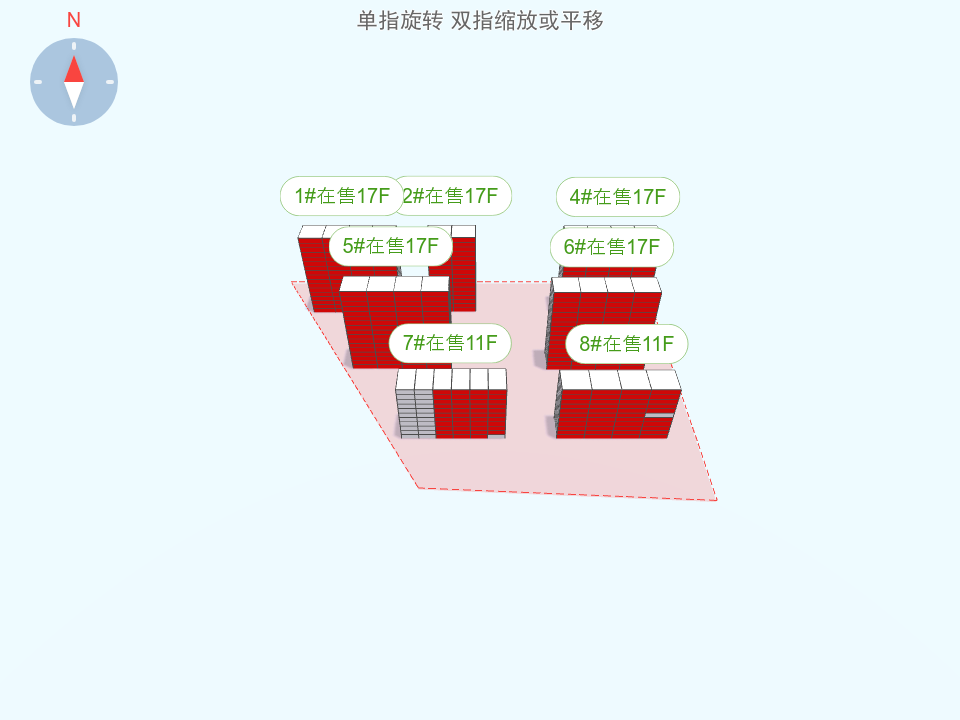Viewport: 960px width, 720px height.
Task: Choose building 5# 在售17F
Action: pyautogui.click(x=391, y=246)
